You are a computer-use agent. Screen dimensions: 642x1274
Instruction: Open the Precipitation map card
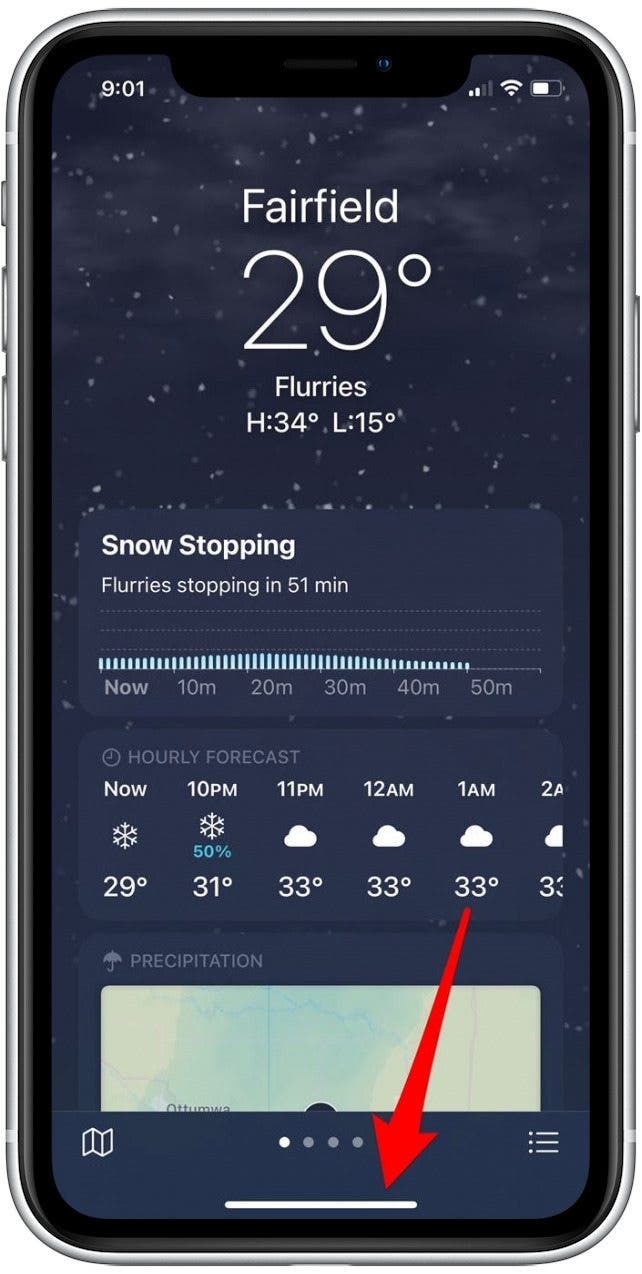320,1040
